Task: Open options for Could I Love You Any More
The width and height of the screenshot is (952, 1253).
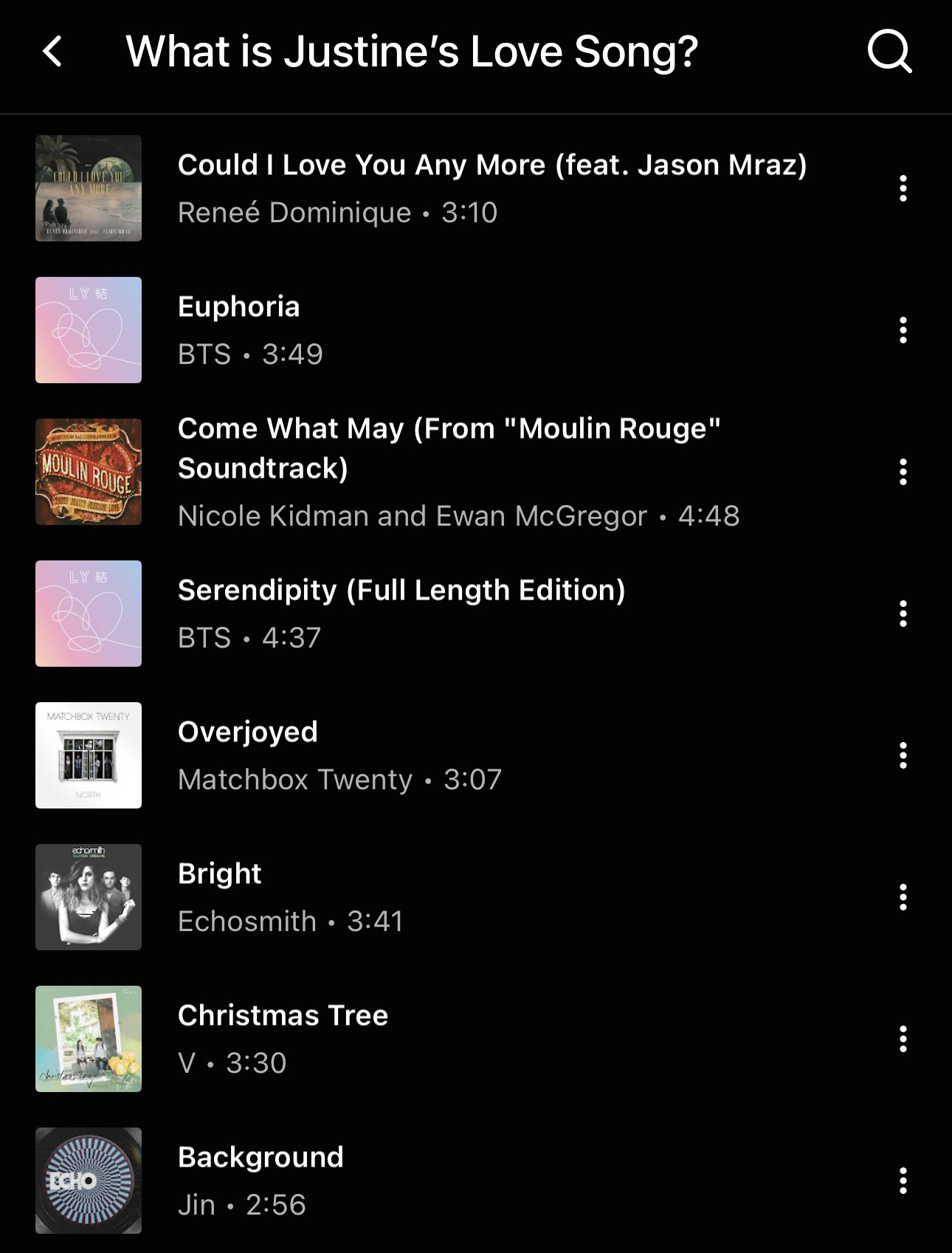Action: point(903,188)
